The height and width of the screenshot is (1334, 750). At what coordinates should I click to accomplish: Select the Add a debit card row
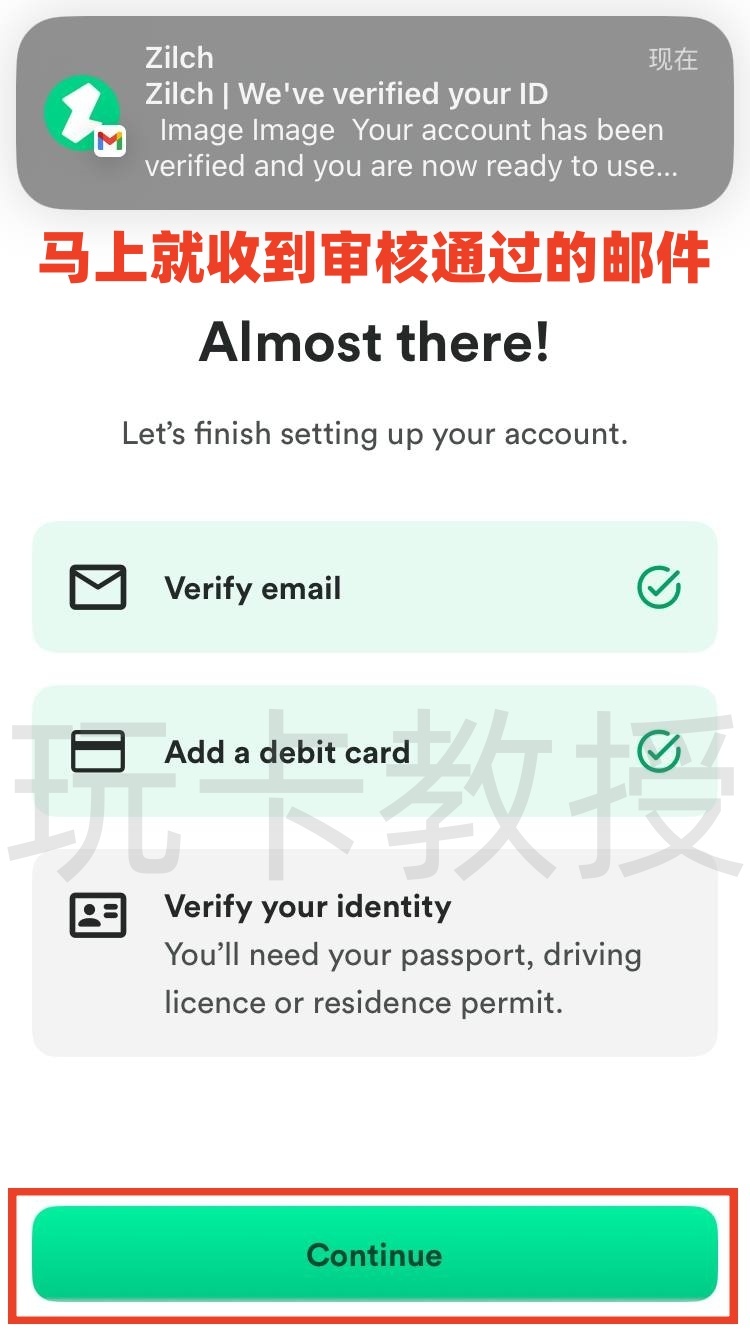pyautogui.click(x=375, y=752)
